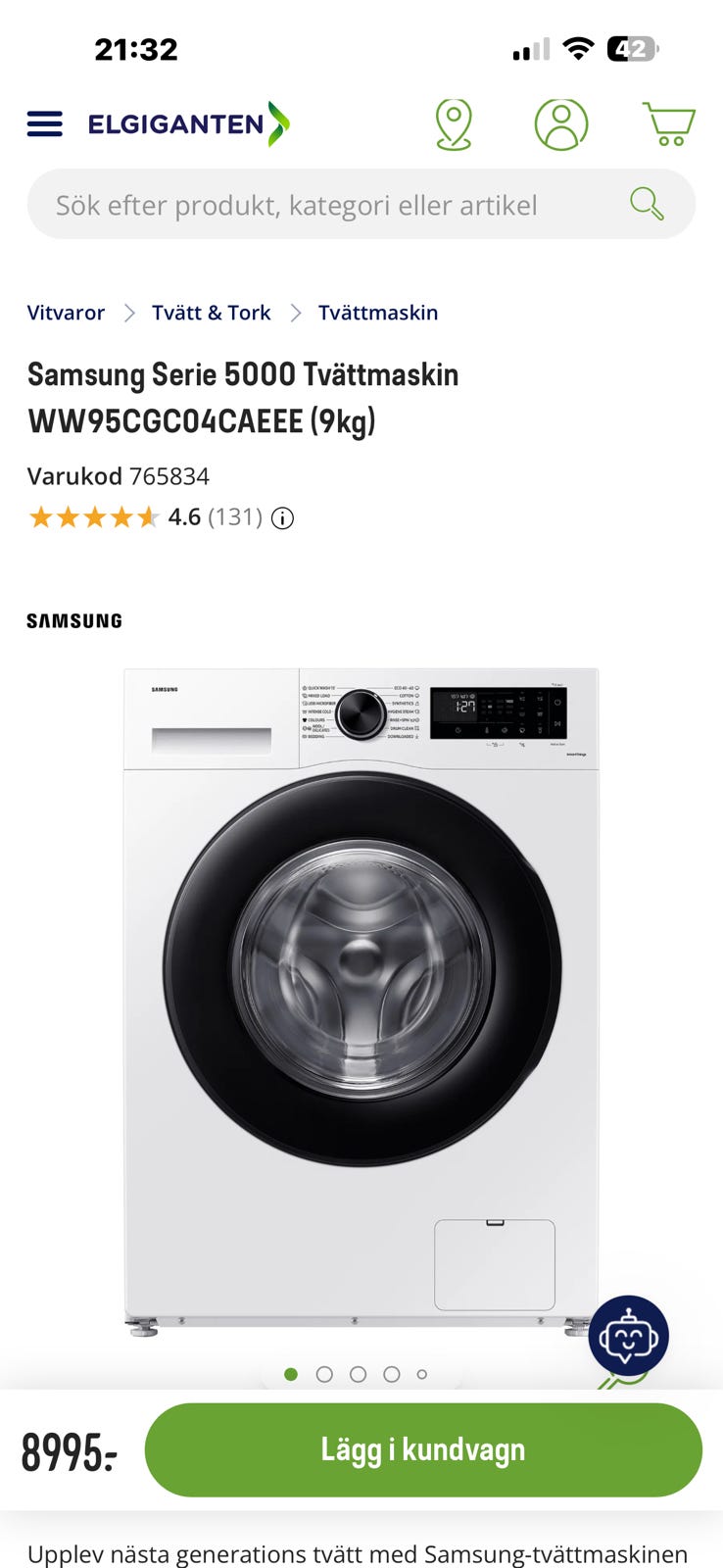Go to the Vitvaror breadcrumb

[66, 313]
